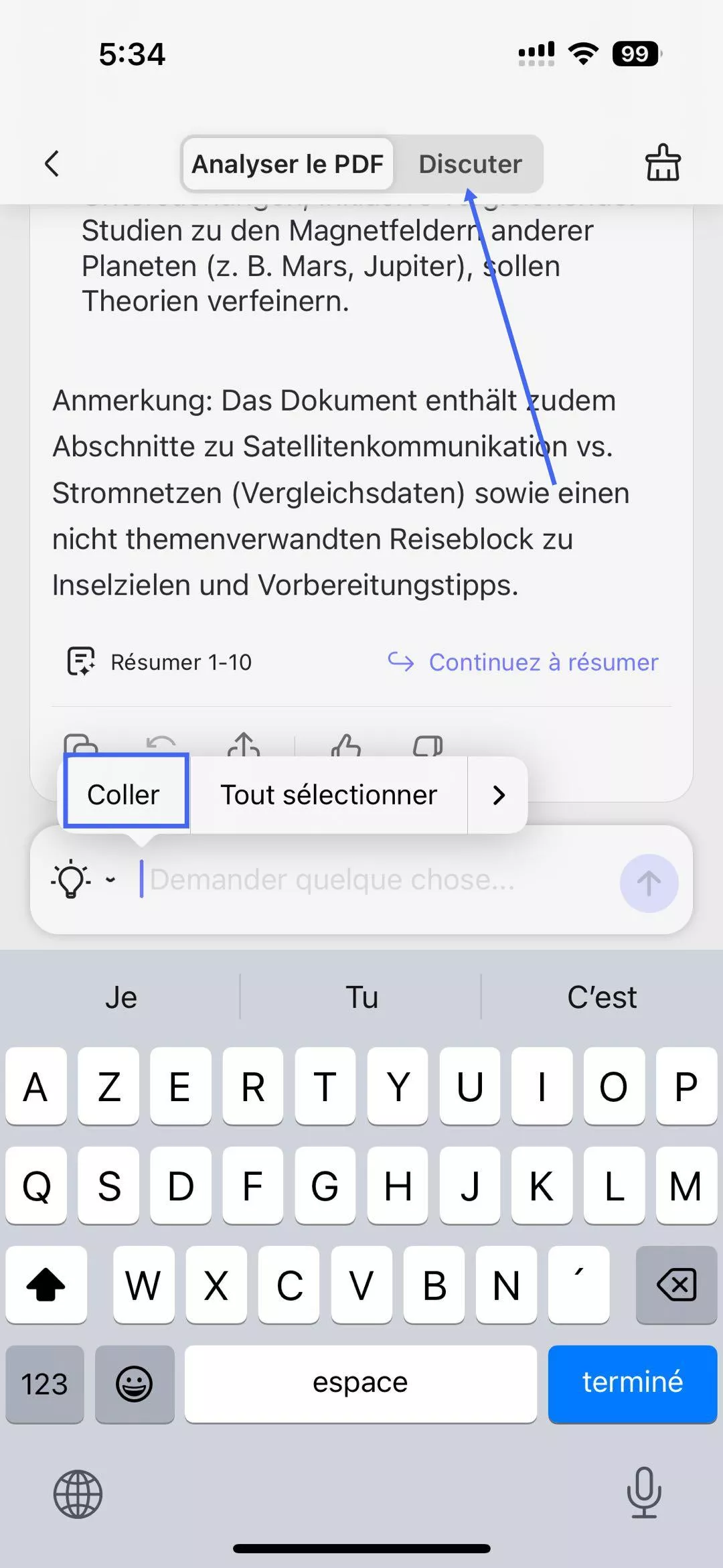
Task: Expand more context menu options arrow
Action: (x=498, y=795)
